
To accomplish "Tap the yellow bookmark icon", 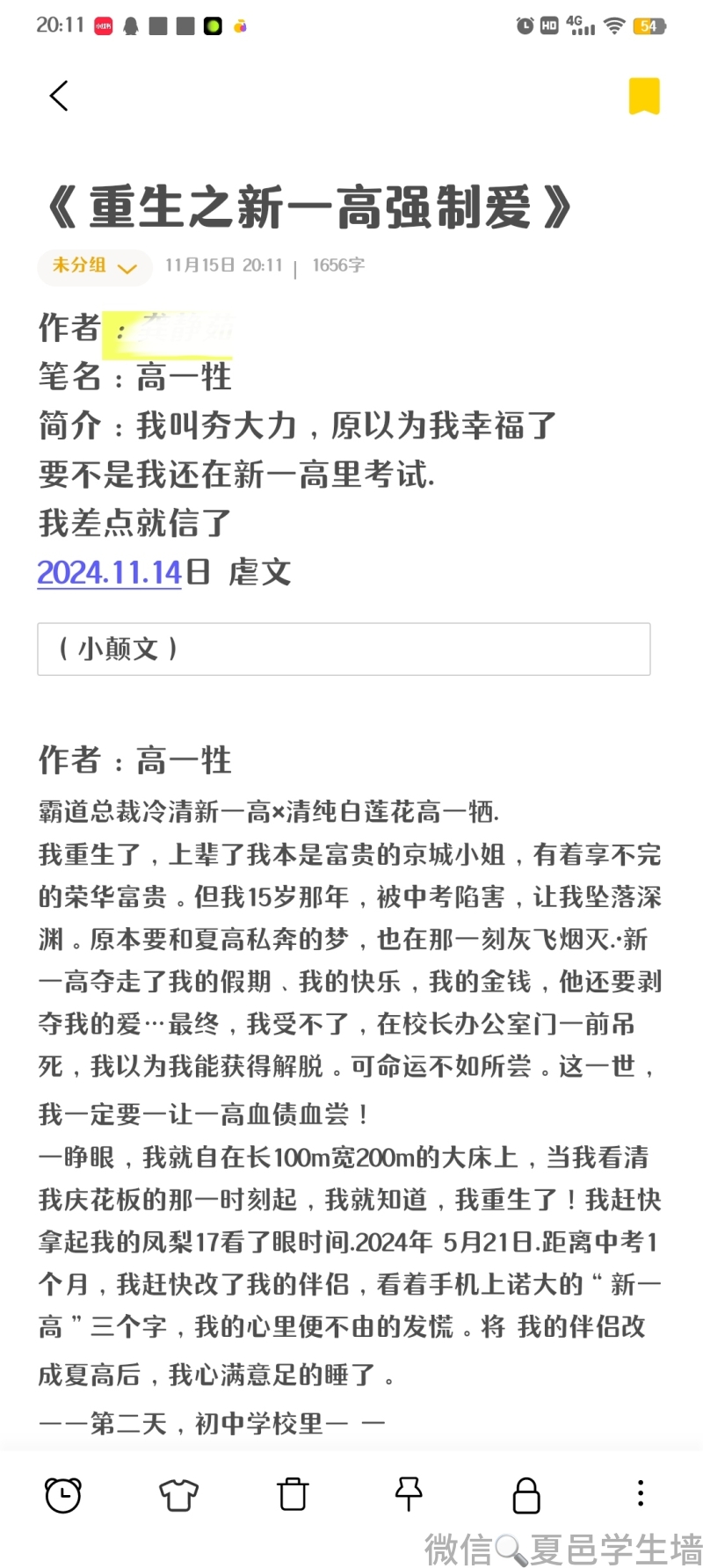I will [644, 96].
